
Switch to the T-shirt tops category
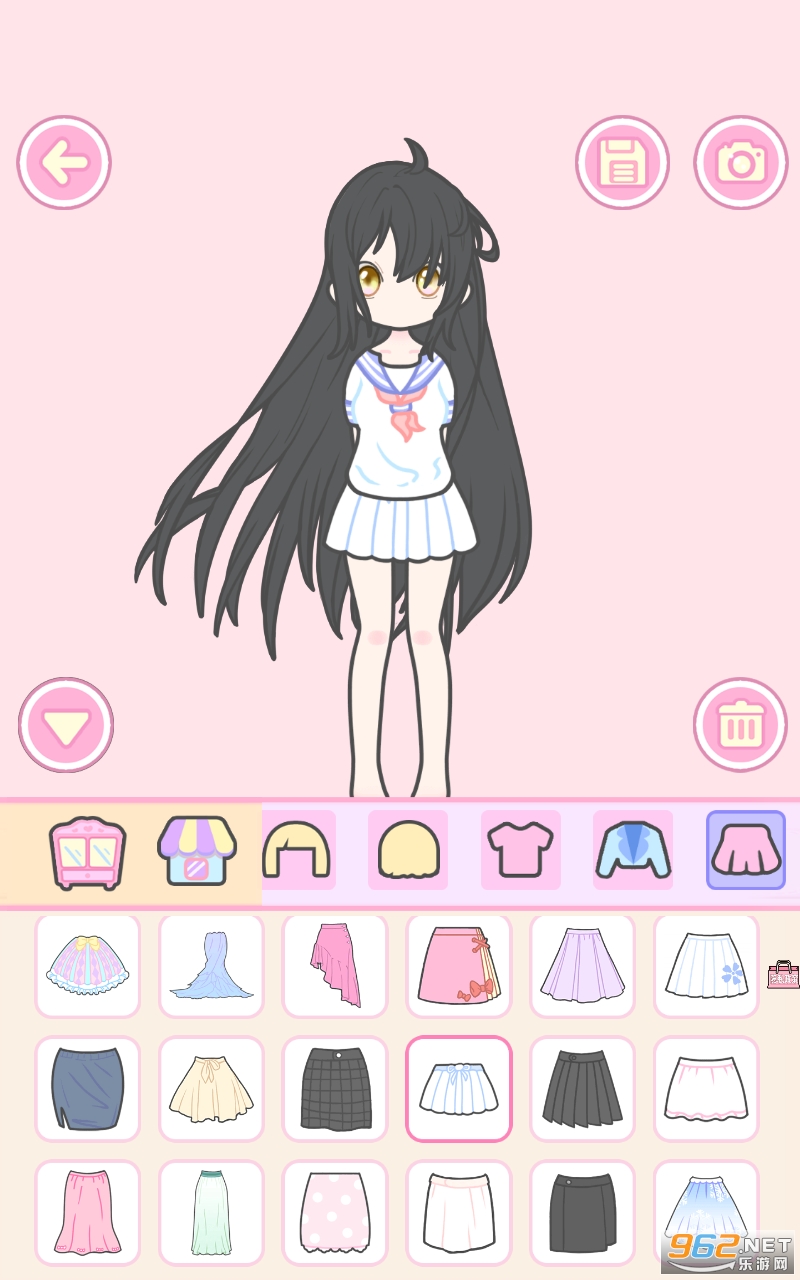[x=520, y=850]
